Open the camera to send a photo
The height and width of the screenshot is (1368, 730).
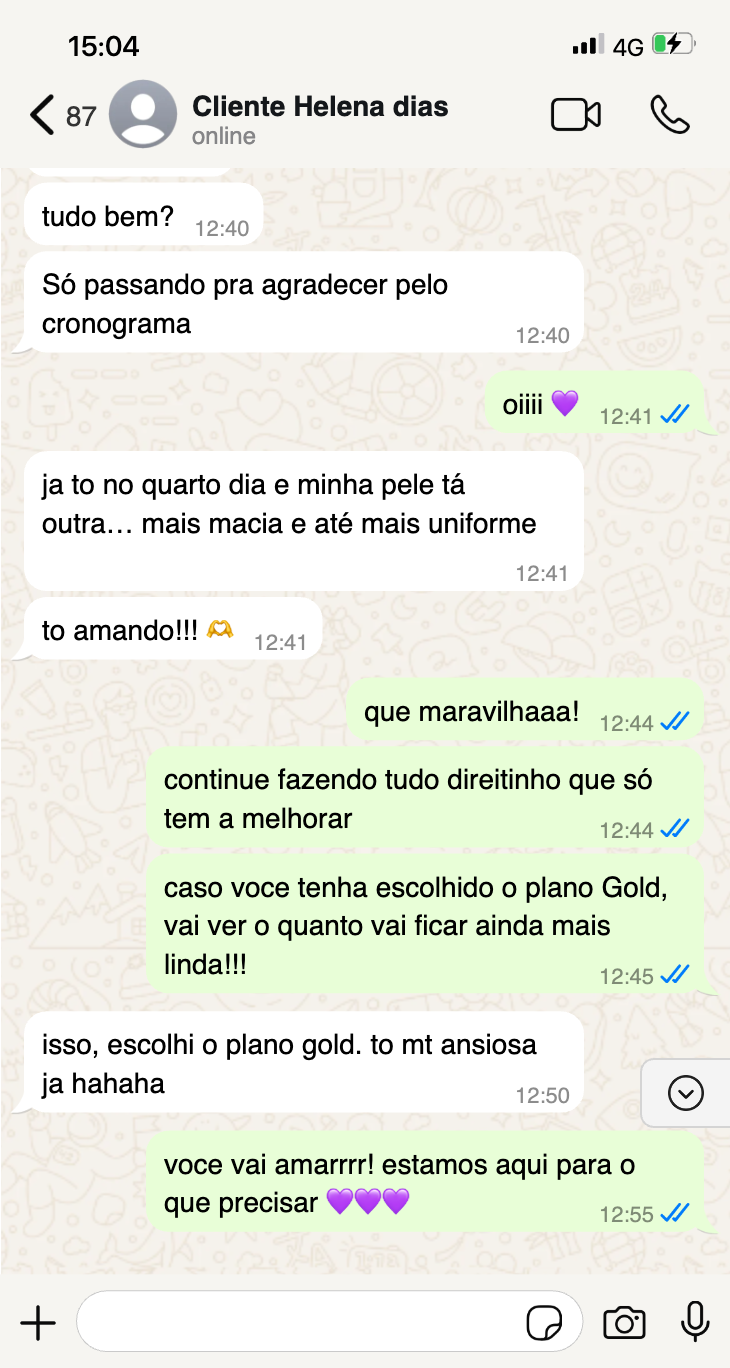(624, 1323)
